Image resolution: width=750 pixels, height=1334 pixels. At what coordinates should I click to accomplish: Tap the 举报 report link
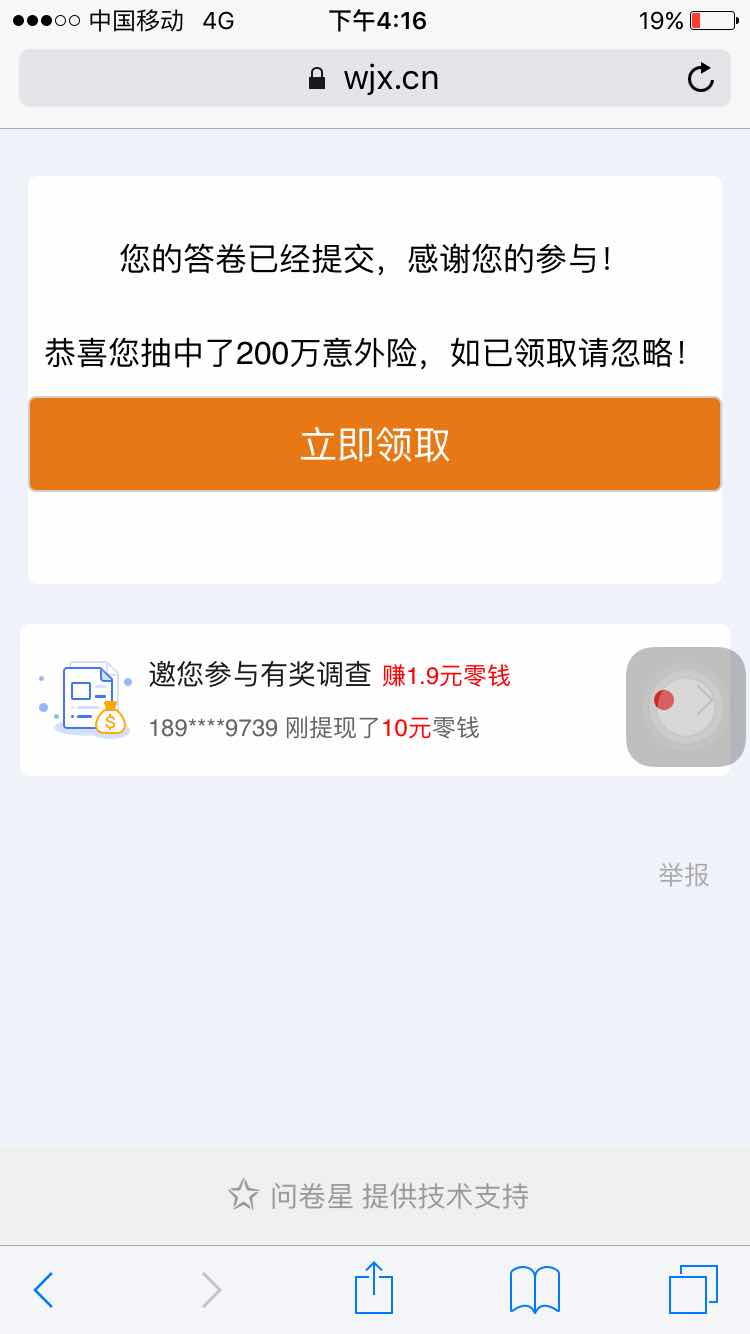pos(684,874)
